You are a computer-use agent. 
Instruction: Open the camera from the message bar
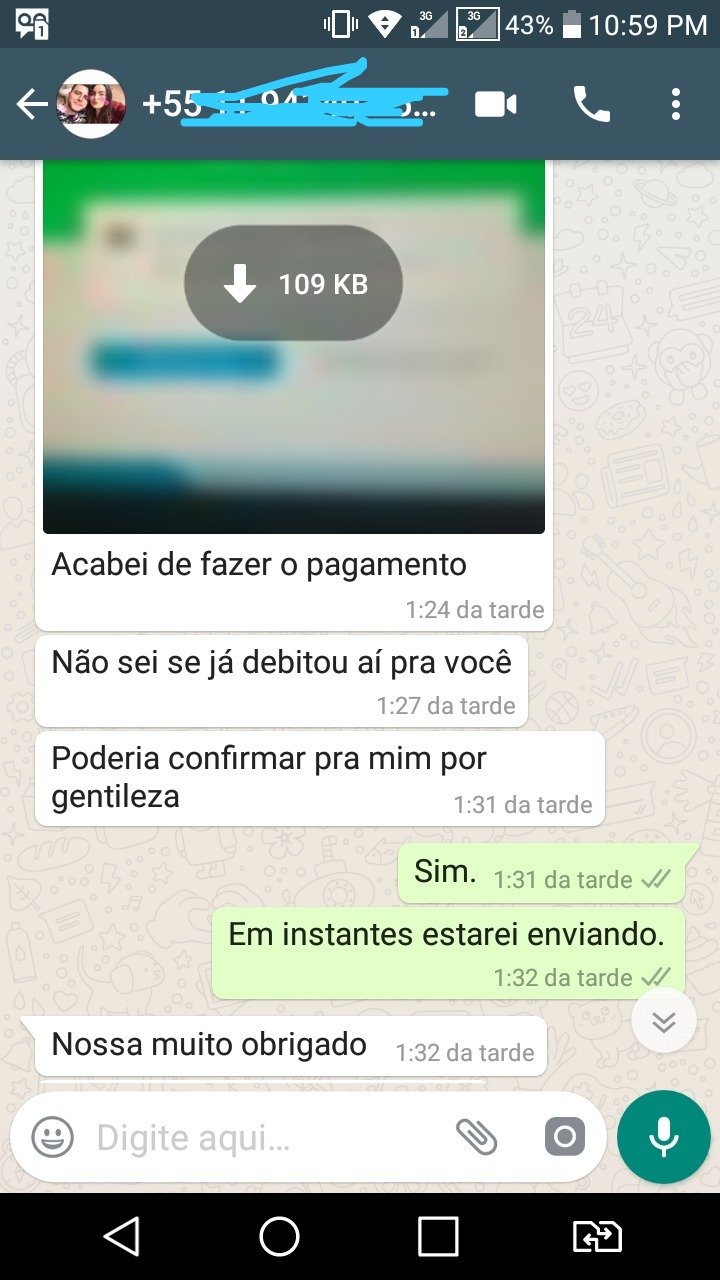[x=564, y=1137]
